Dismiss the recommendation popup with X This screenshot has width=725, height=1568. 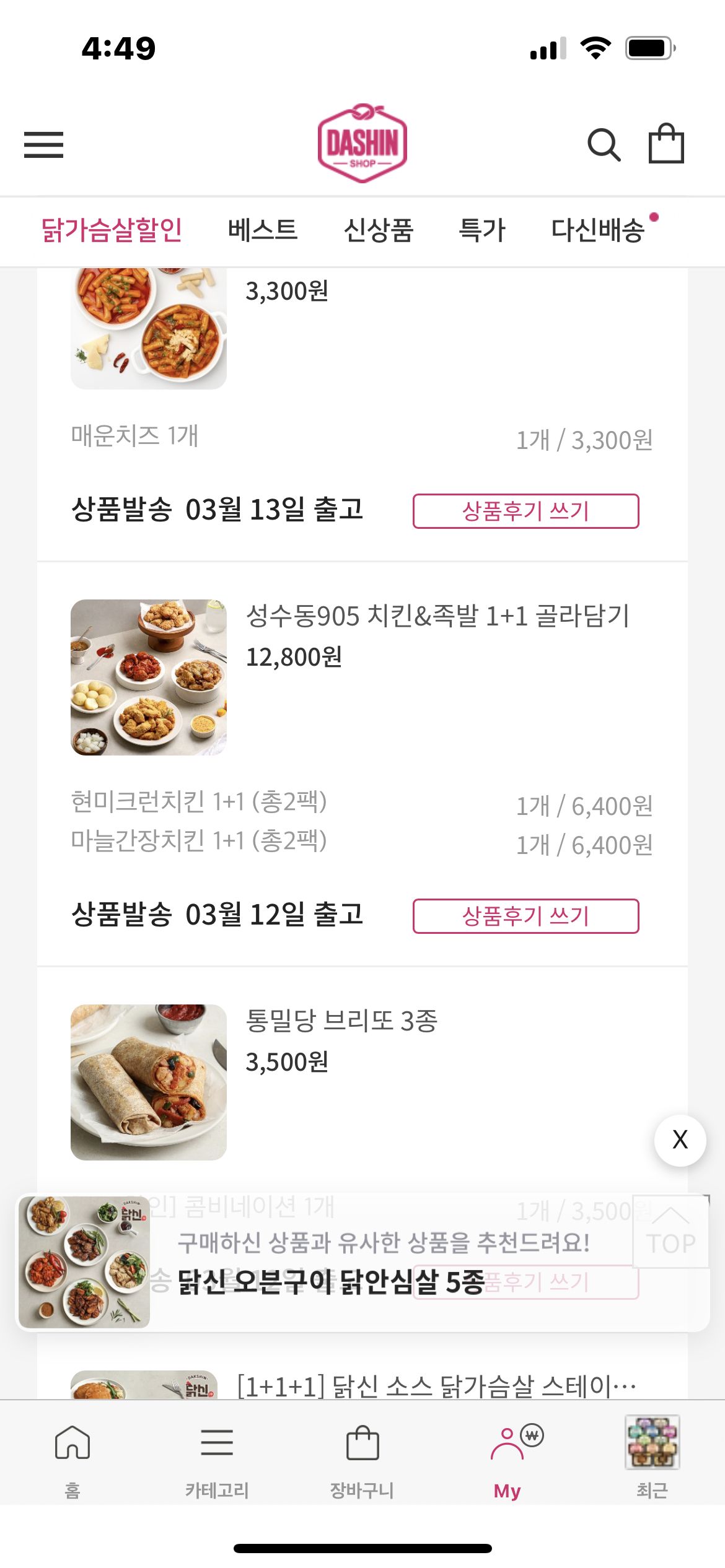click(x=680, y=1139)
